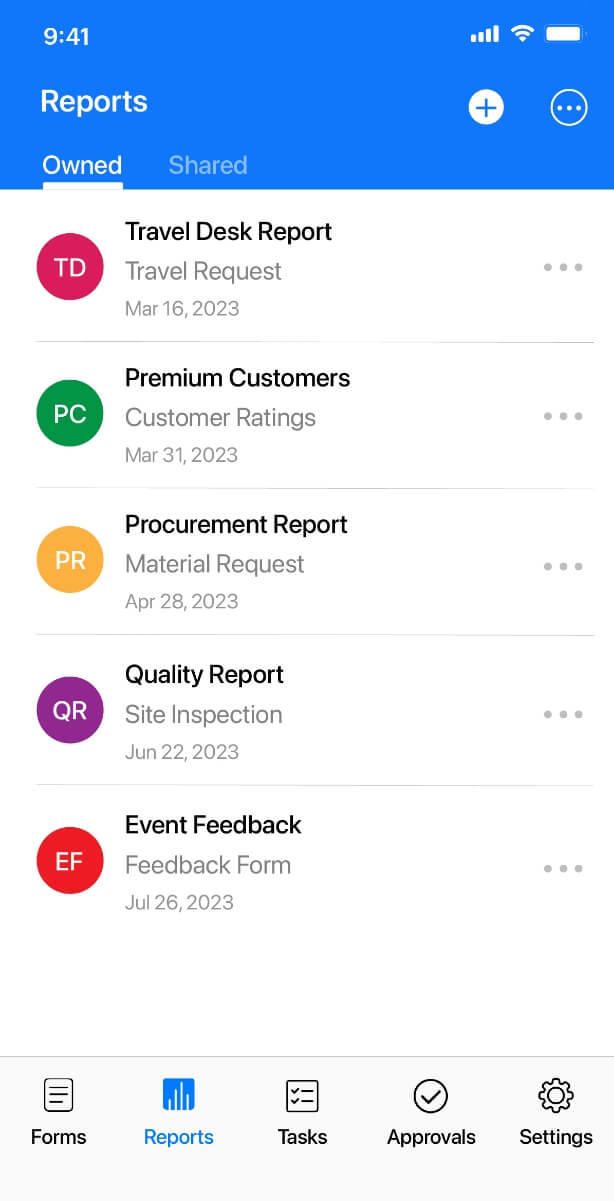The image size is (614, 1201).
Task: Open the Approvals tab
Action: tap(431, 1112)
